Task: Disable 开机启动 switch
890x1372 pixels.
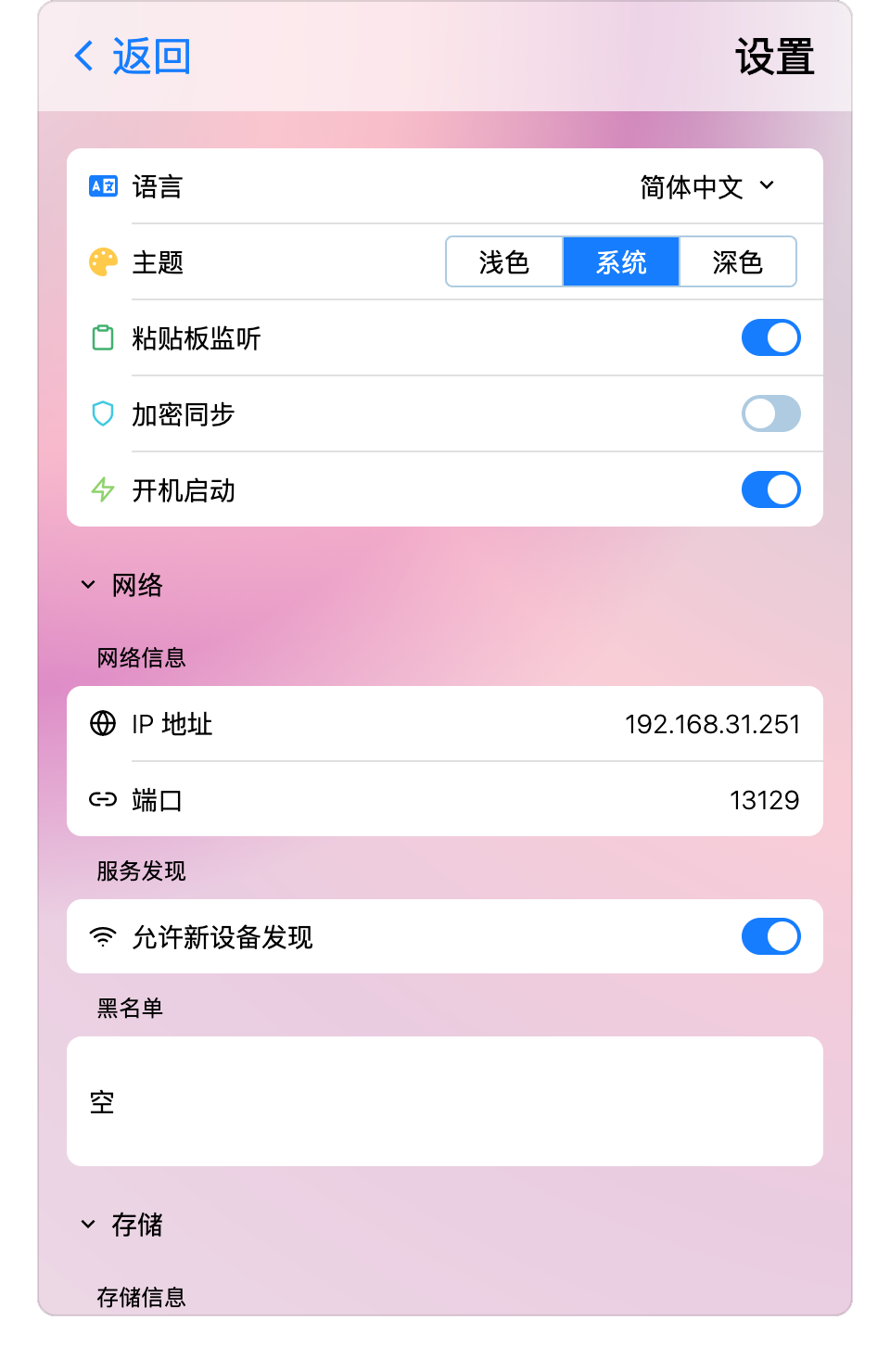Action: 770,490
